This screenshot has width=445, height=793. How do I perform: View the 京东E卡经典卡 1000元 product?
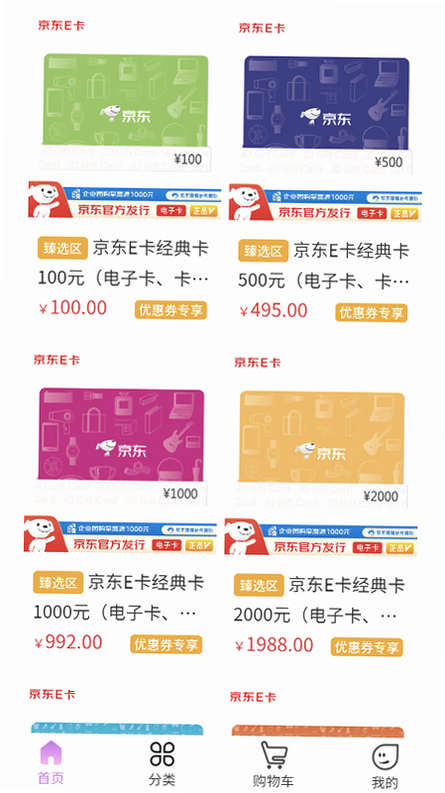pos(120,504)
